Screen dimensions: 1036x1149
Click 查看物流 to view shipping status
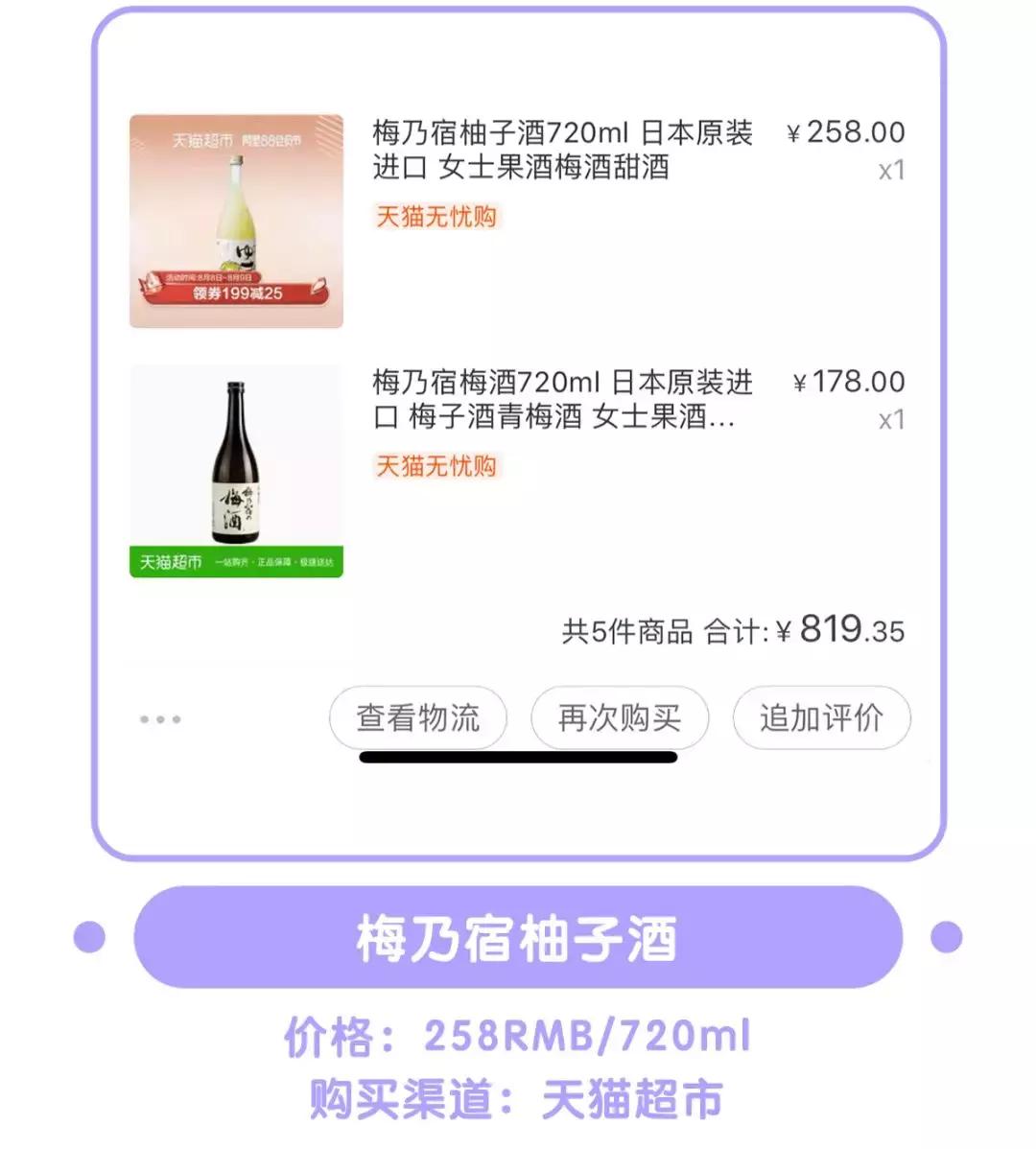(418, 717)
